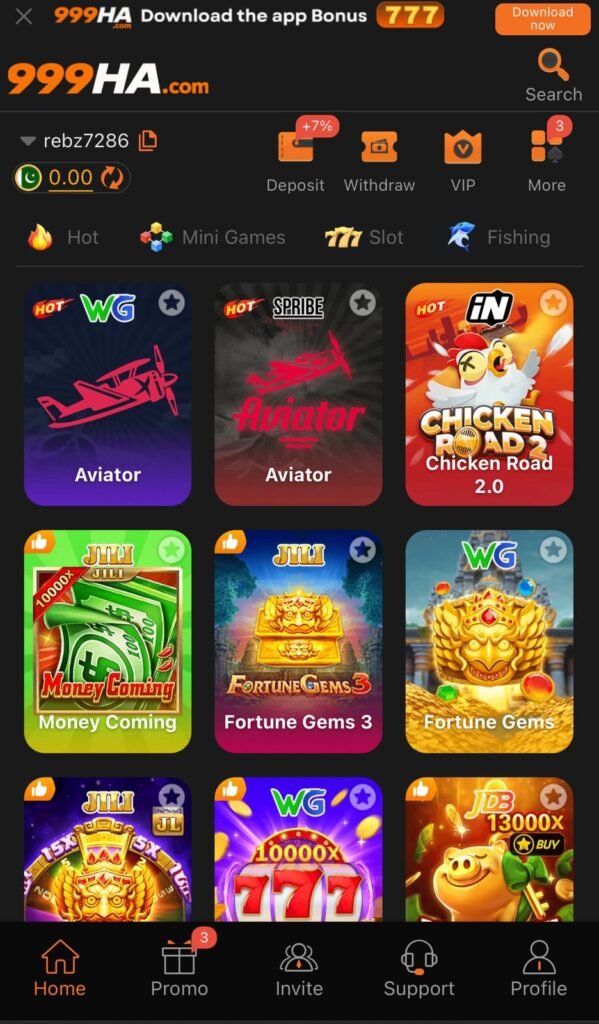This screenshot has height=1024, width=599.
Task: Favorite Fortune Gems 3 with star
Action: (x=363, y=550)
